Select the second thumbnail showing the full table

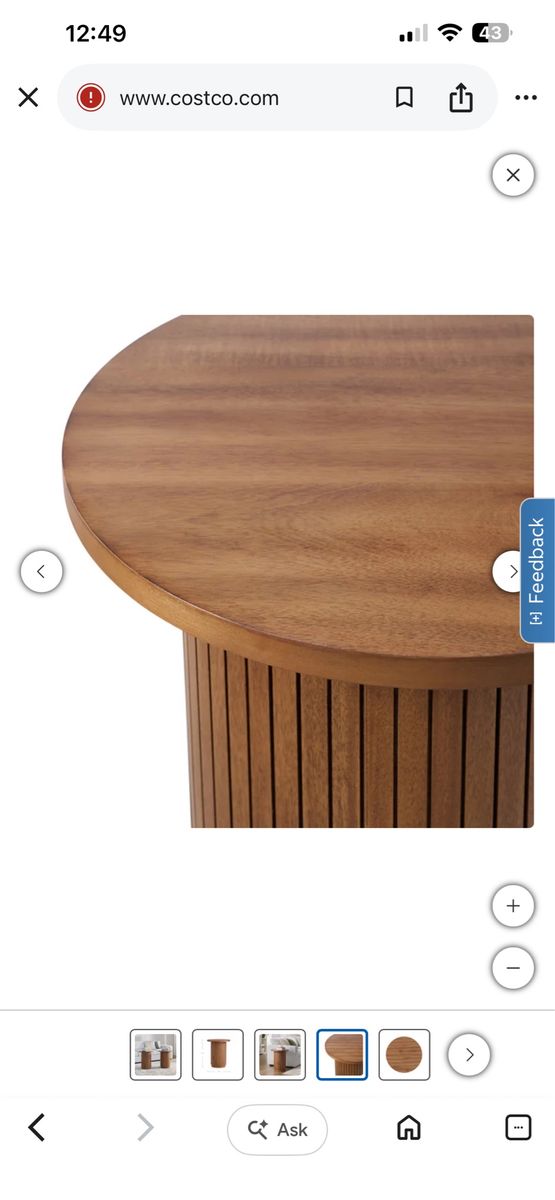218,1055
